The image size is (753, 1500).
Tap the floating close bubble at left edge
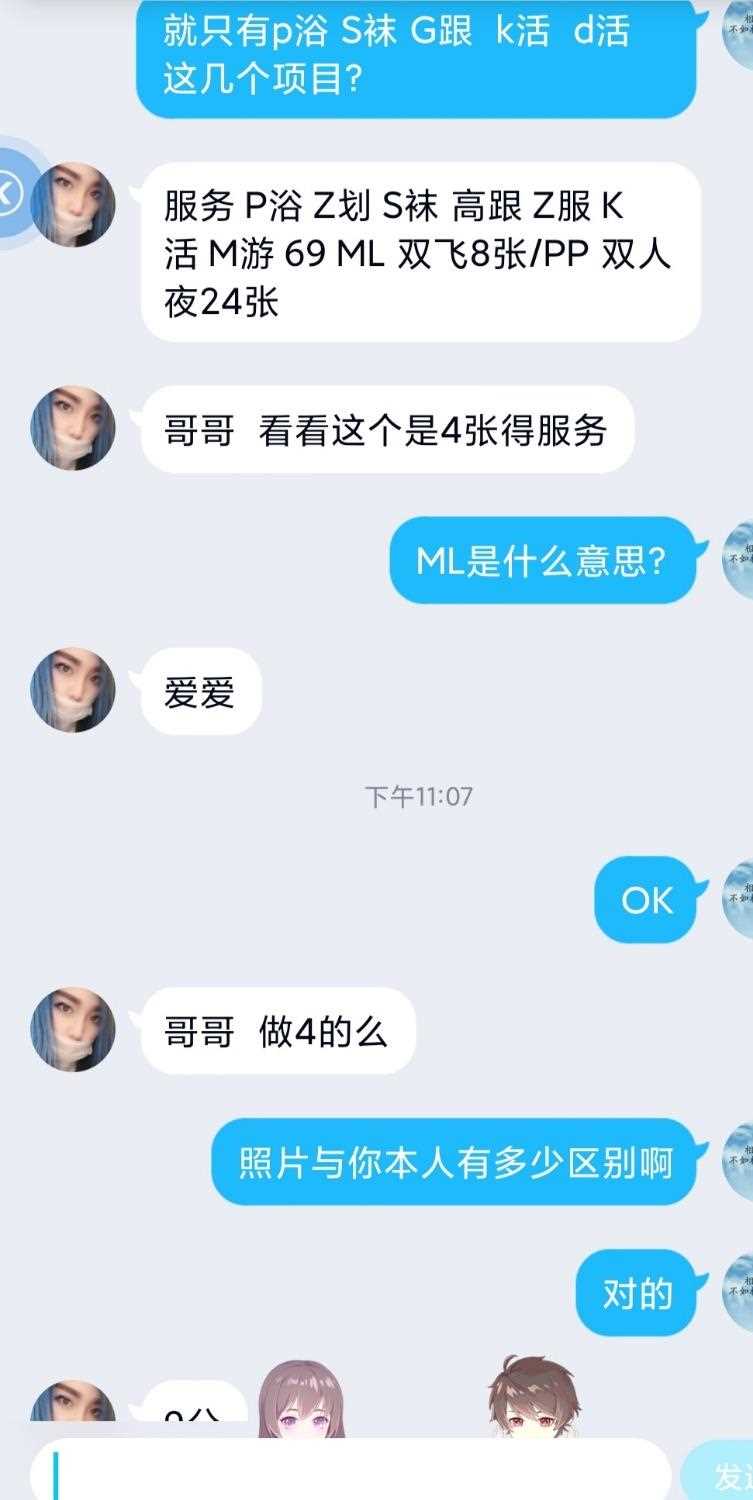click(10, 192)
